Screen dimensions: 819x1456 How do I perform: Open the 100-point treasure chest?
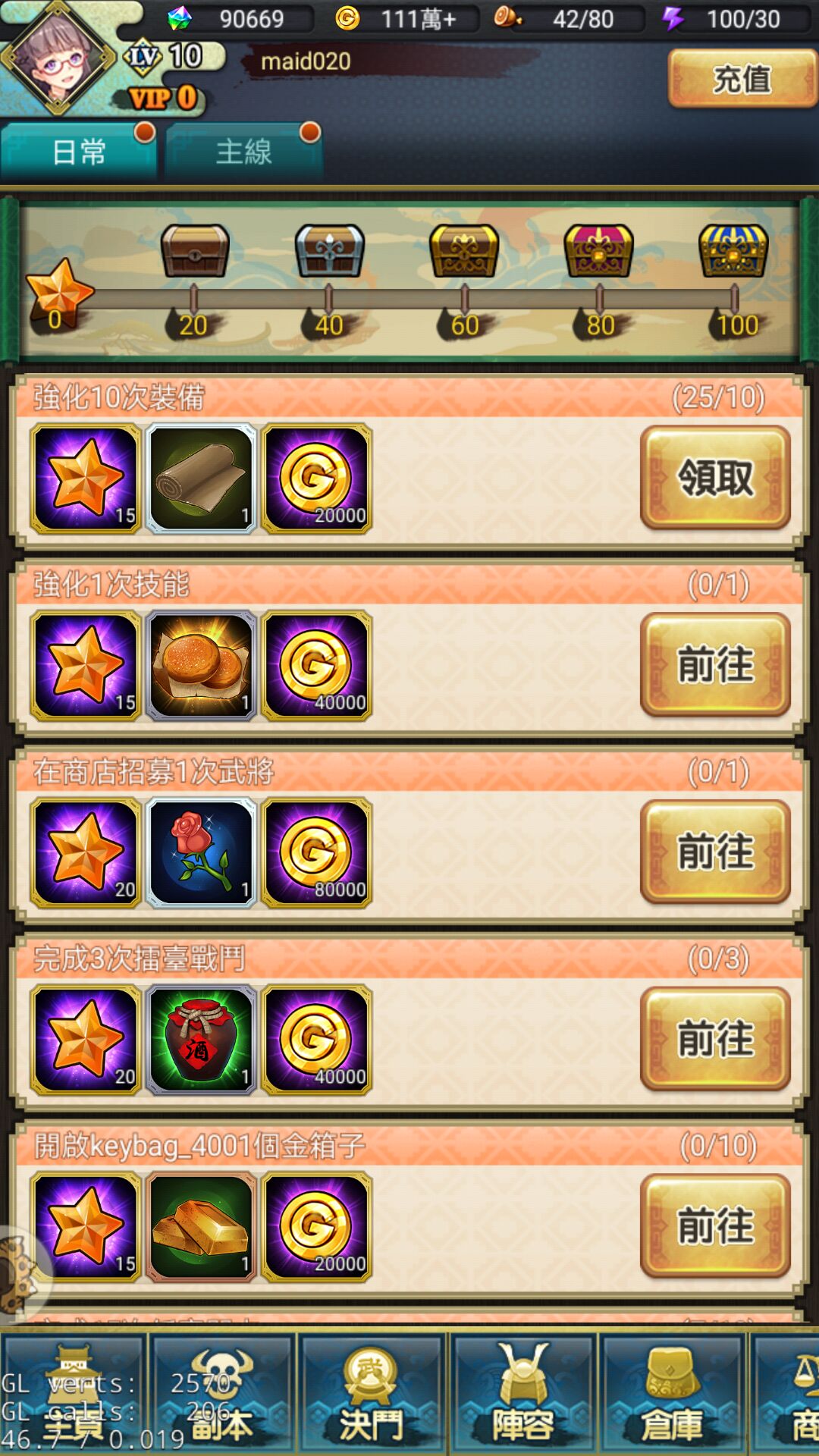pyautogui.click(x=733, y=251)
